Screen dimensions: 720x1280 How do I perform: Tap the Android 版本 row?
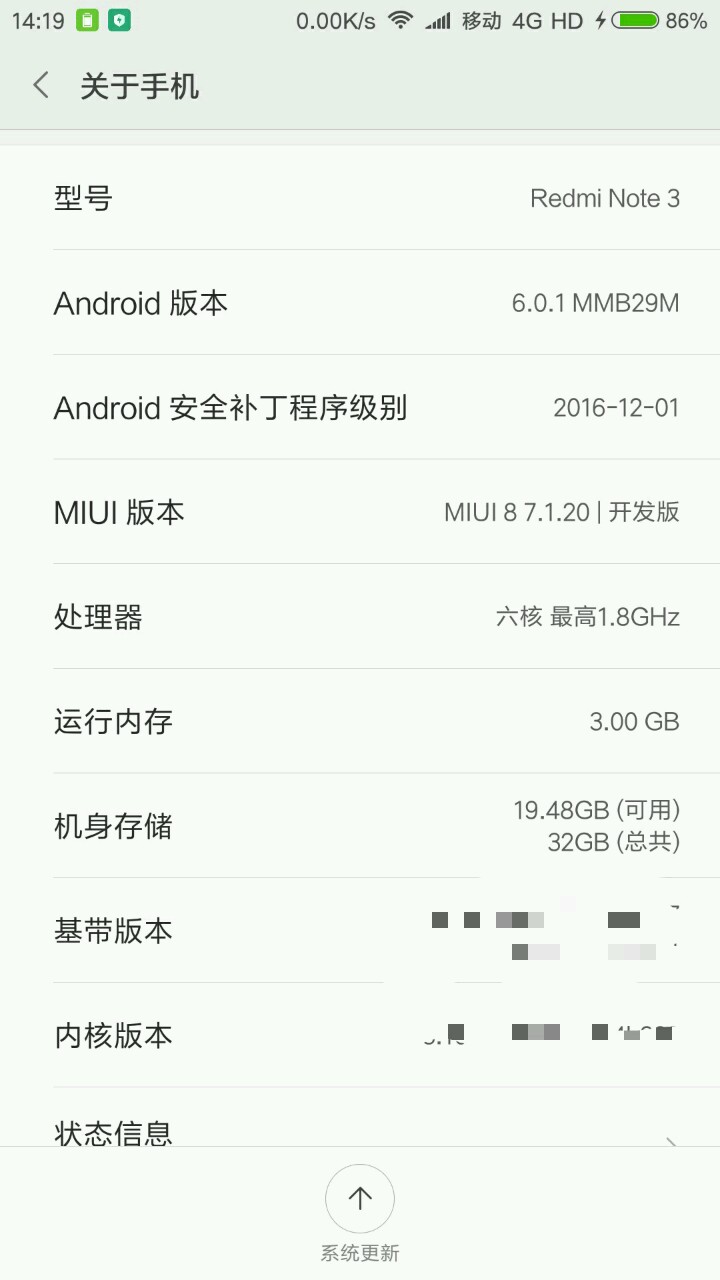[x=360, y=302]
